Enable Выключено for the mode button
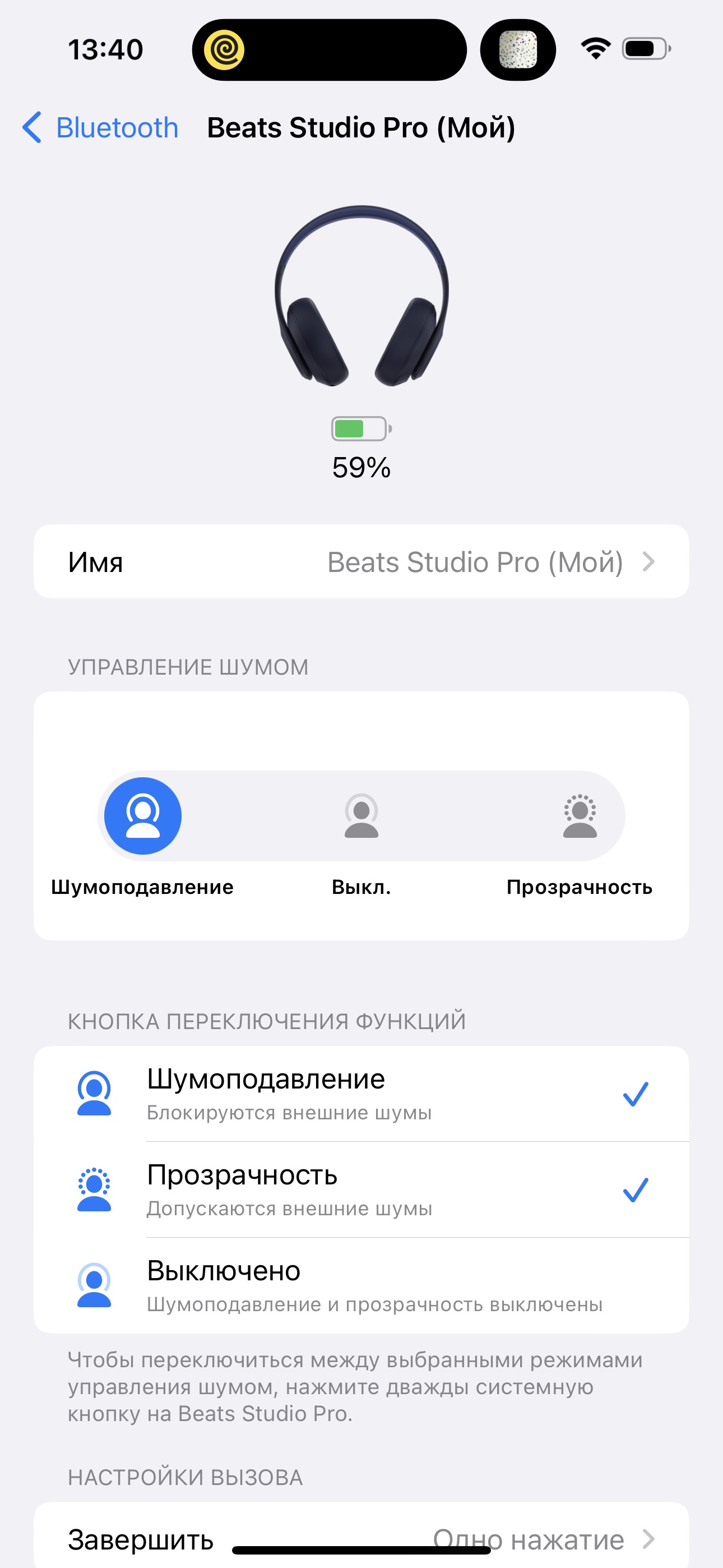This screenshot has width=723, height=1568. point(361,1285)
